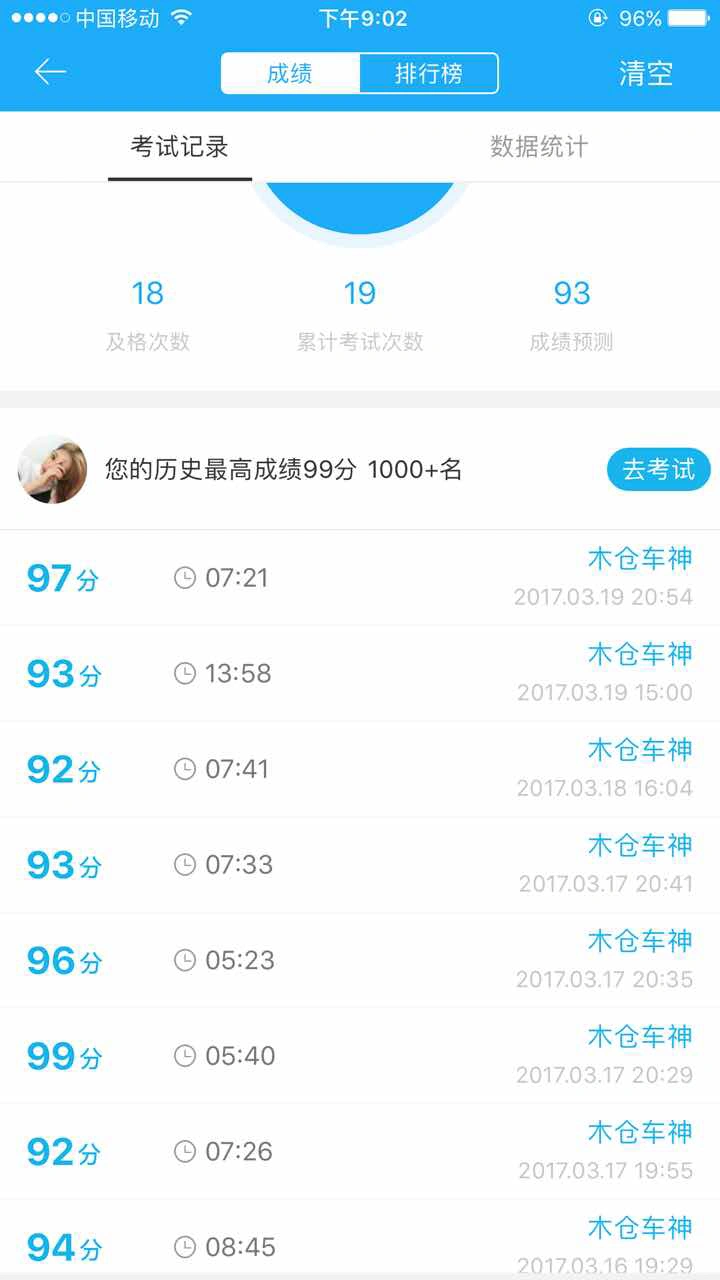Open the 92分 record with time 07:26

[360, 1152]
